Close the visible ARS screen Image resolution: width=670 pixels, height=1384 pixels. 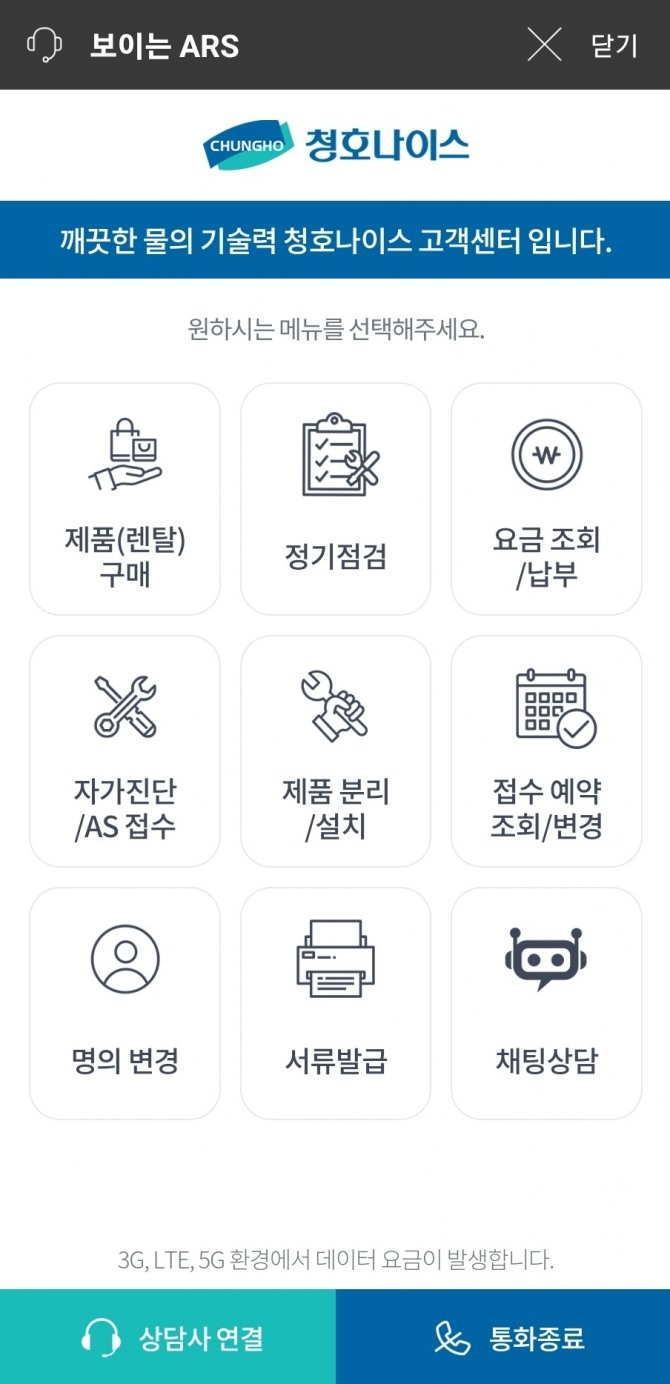pyautogui.click(x=584, y=45)
